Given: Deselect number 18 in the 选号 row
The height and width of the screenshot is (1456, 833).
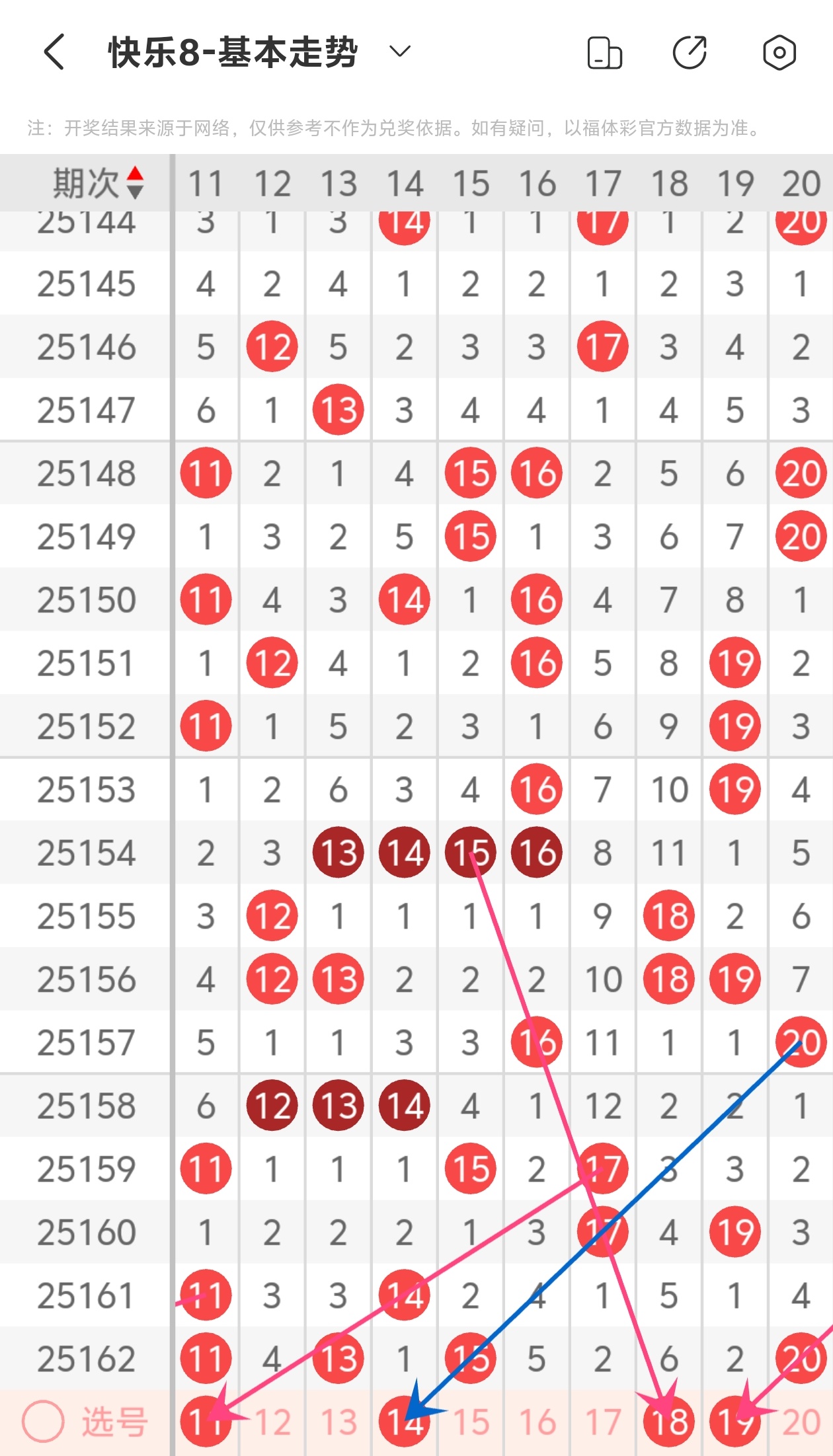Looking at the screenshot, I should point(669,1422).
